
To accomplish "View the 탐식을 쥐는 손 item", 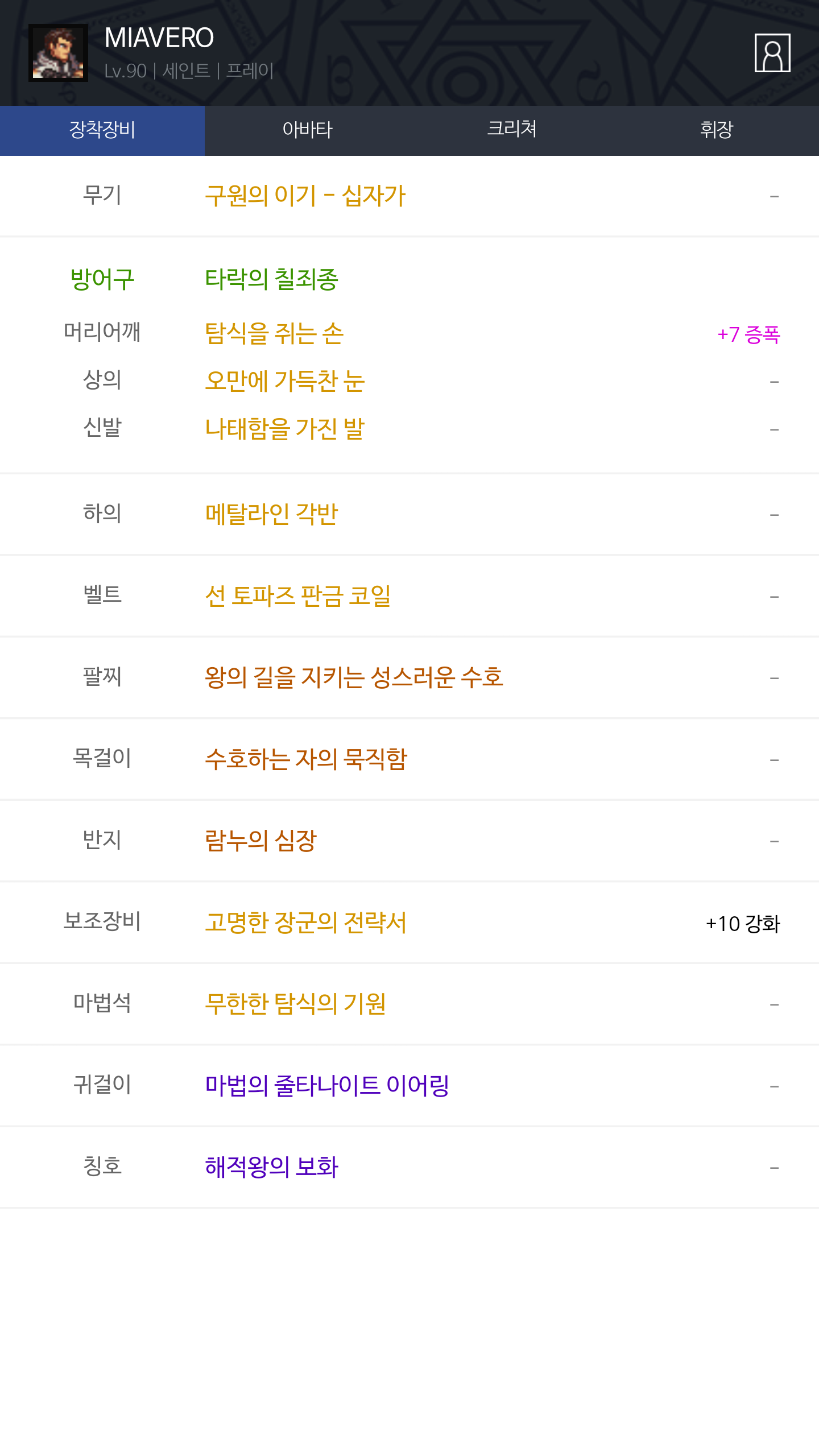I will 274,334.
